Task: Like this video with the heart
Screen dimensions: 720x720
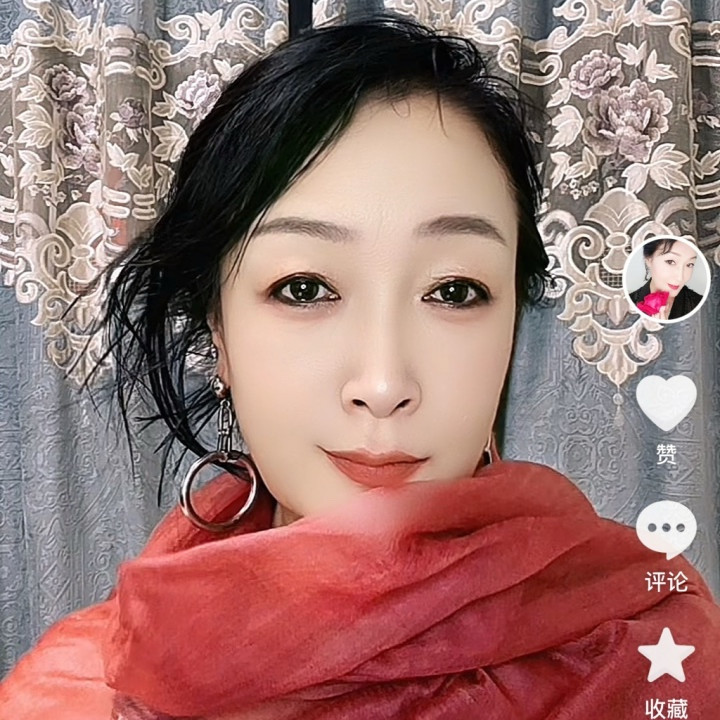Action: pyautogui.click(x=666, y=402)
